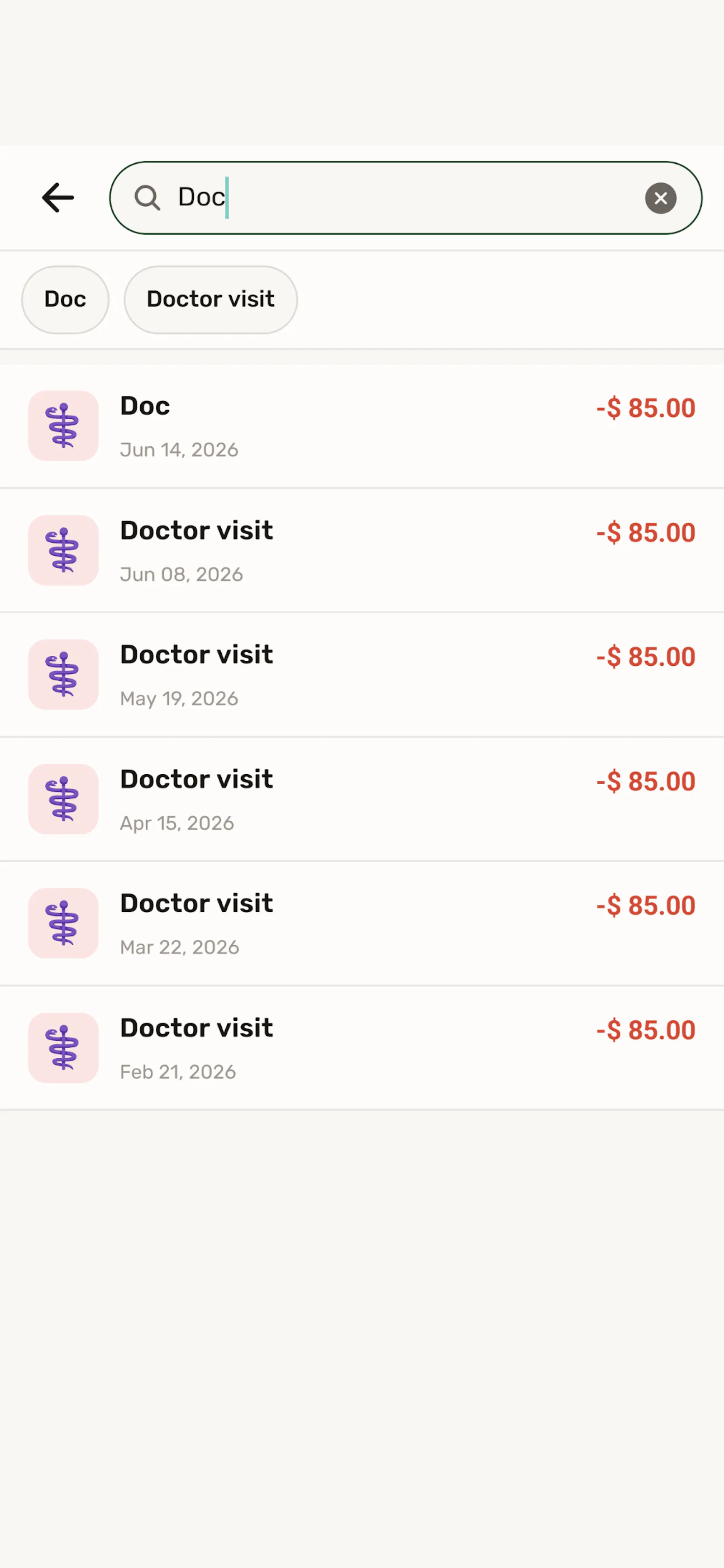Open the Doctor visit on Jun 08, 2026
This screenshot has width=724, height=1568.
pyautogui.click(x=362, y=550)
